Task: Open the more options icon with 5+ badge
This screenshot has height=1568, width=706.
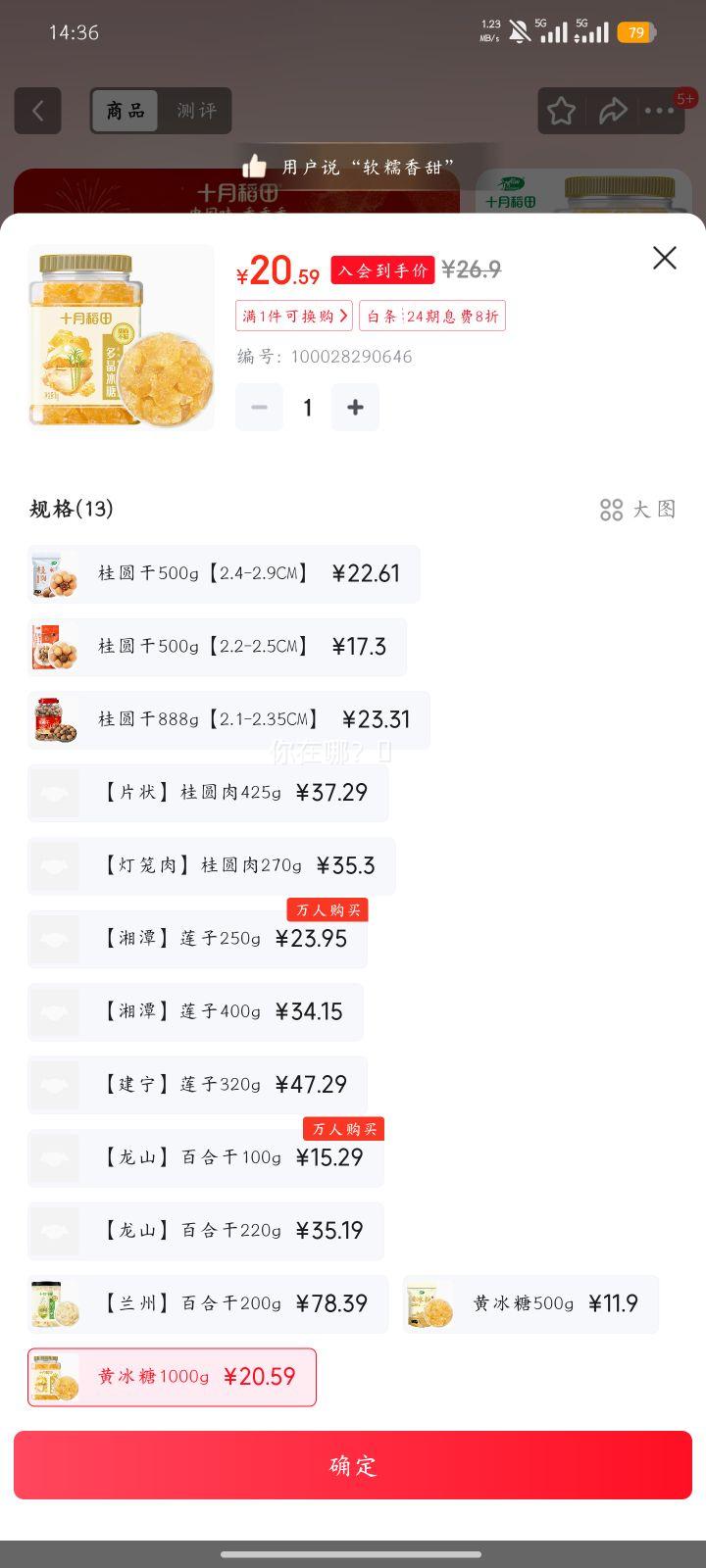Action: 660,110
